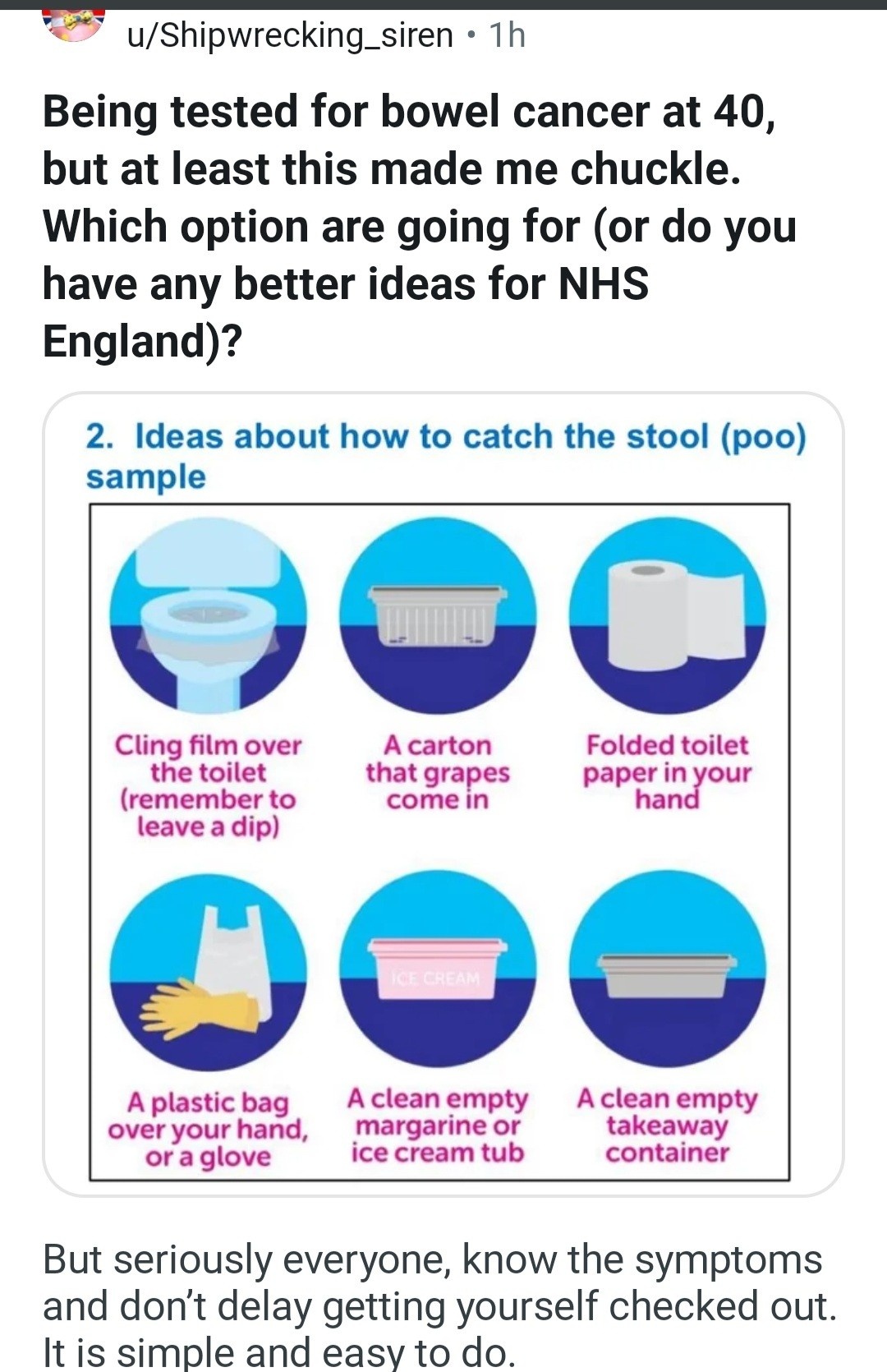Open u/Shipwrecking_siren's profile from the username
This screenshot has height=1372, width=887.
point(289,35)
